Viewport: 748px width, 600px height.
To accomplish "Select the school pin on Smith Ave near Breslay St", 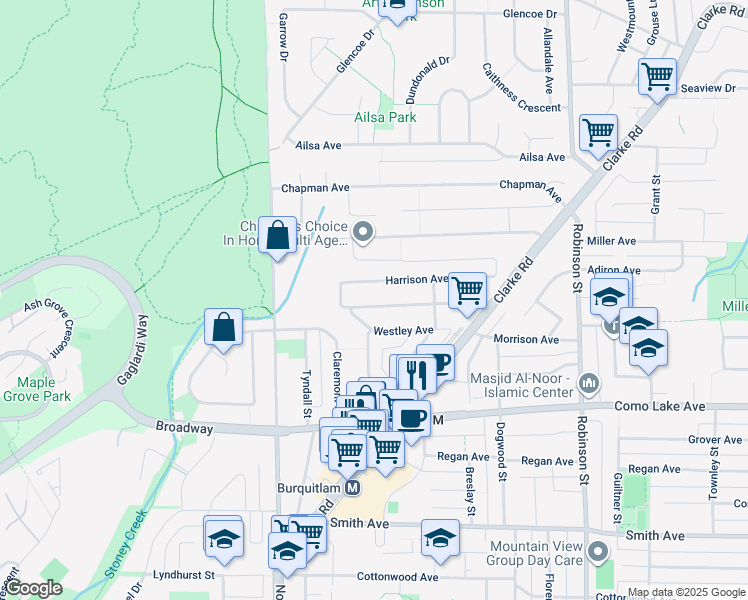I will click(439, 537).
